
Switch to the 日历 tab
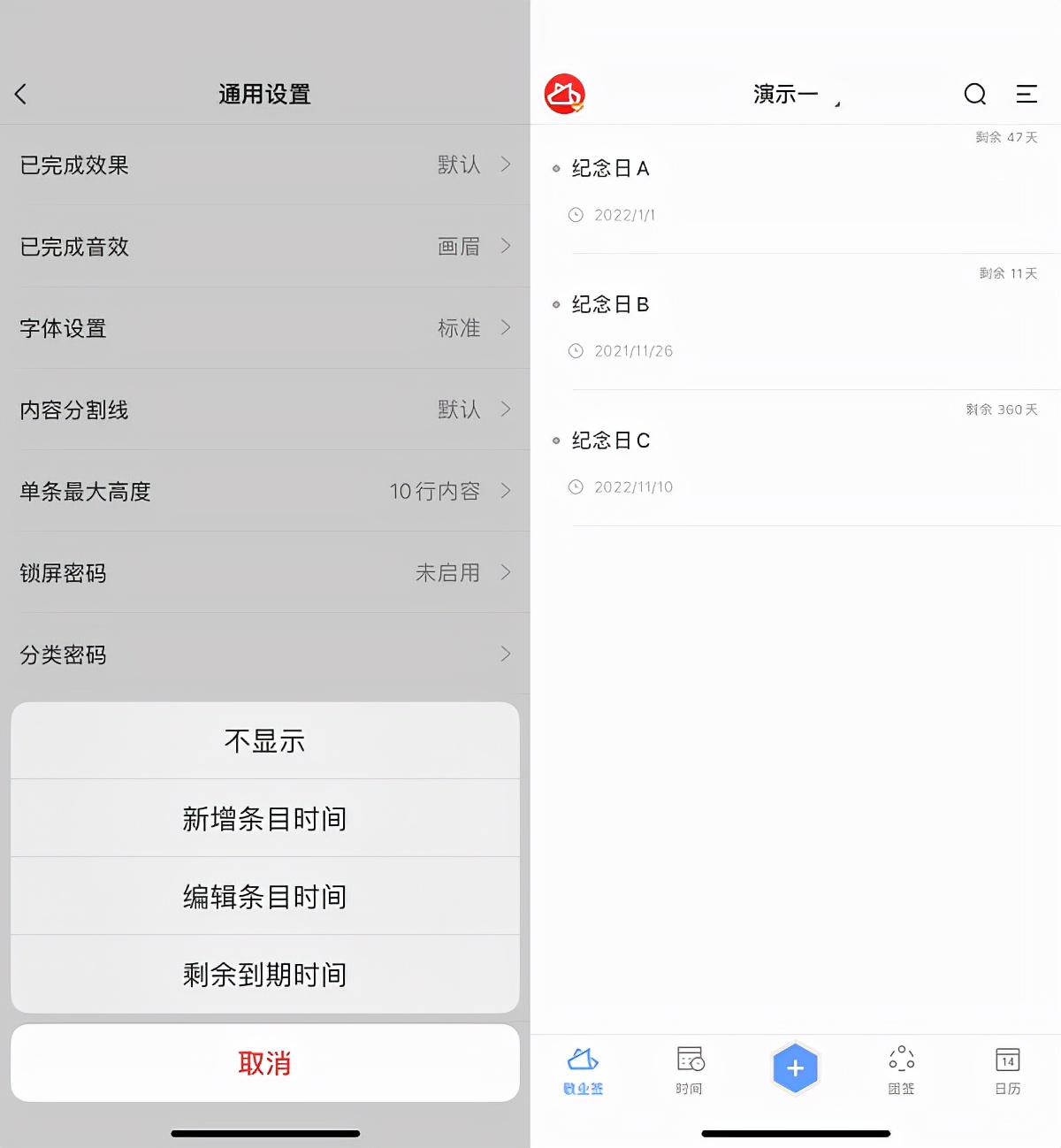1007,1070
